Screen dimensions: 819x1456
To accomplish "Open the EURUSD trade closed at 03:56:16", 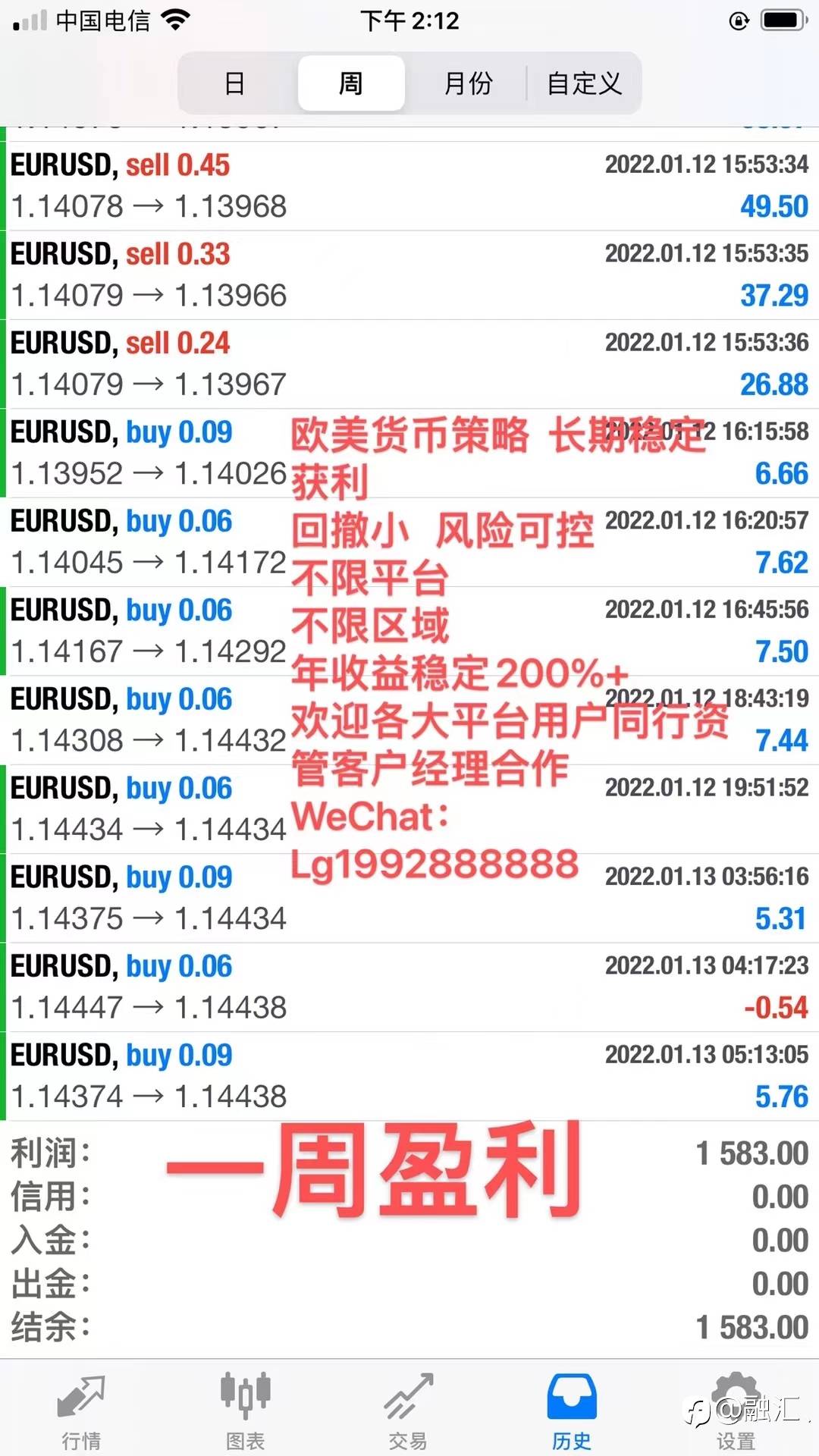I will [409, 898].
